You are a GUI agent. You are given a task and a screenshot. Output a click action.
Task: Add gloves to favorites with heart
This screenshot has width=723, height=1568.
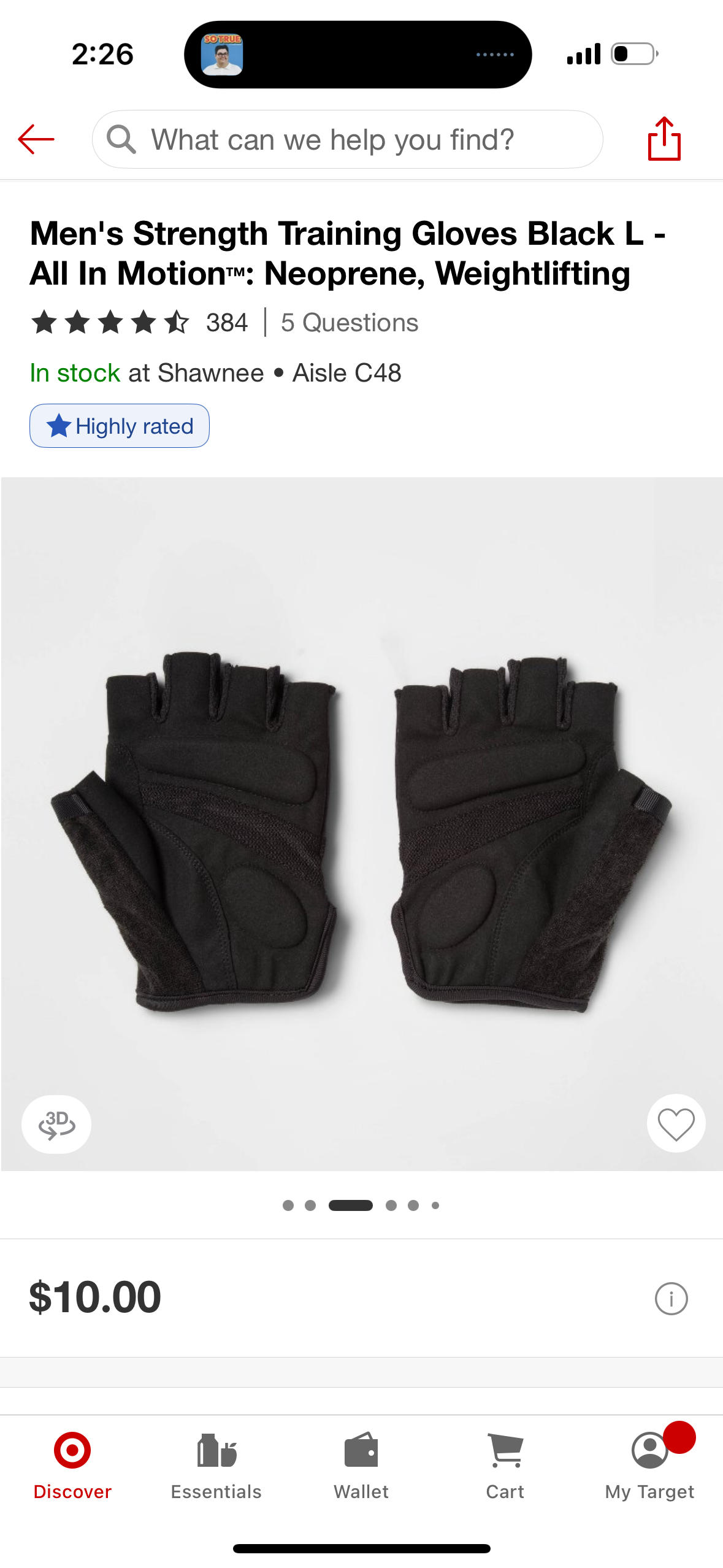tap(676, 1124)
